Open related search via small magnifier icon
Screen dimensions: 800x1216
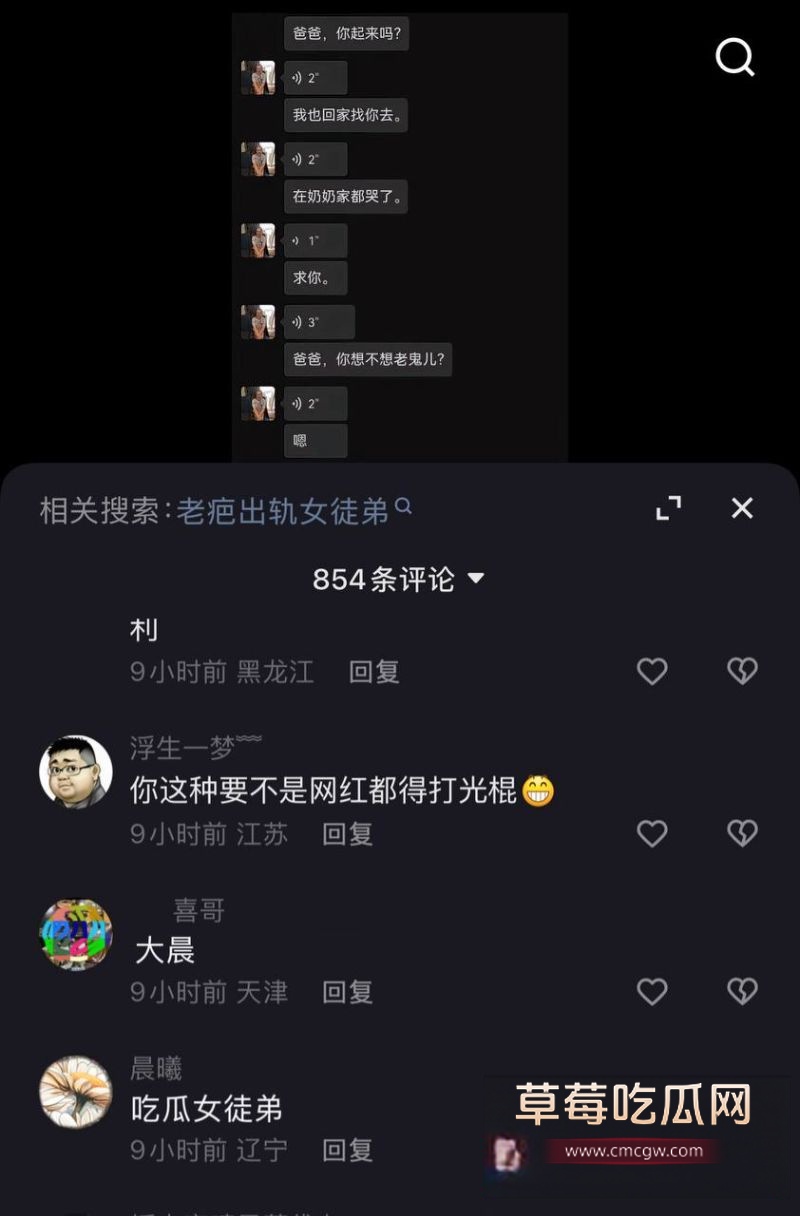click(x=404, y=508)
